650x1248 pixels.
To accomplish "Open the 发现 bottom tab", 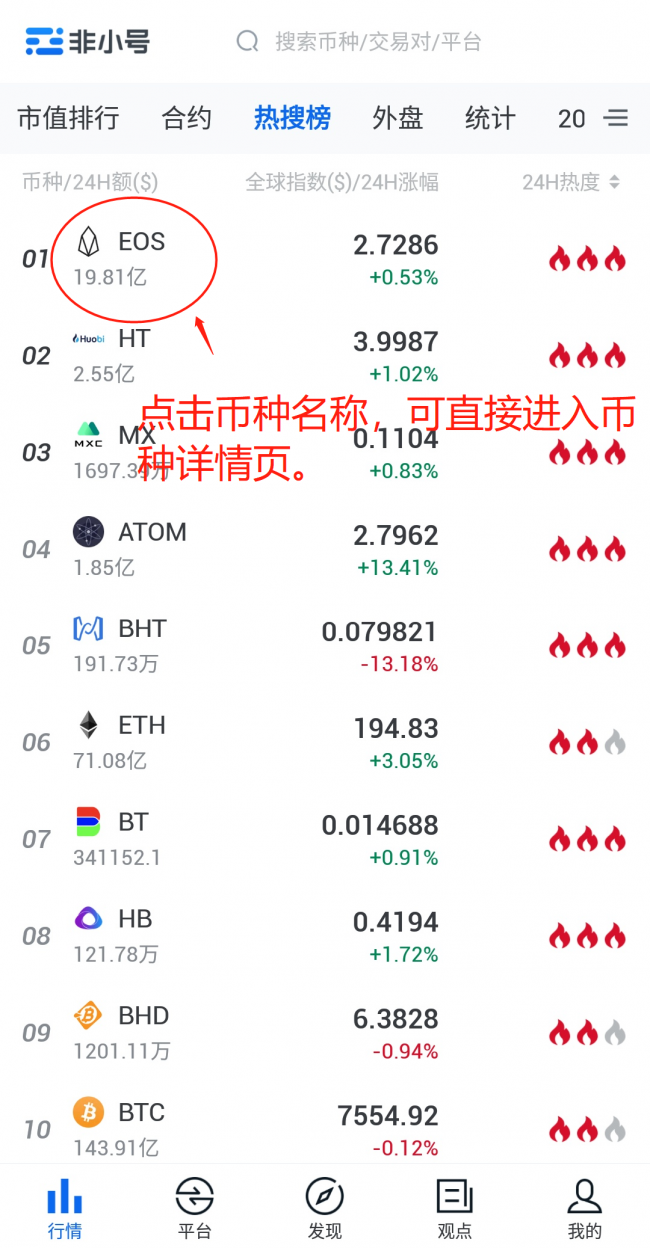I will point(325,1208).
